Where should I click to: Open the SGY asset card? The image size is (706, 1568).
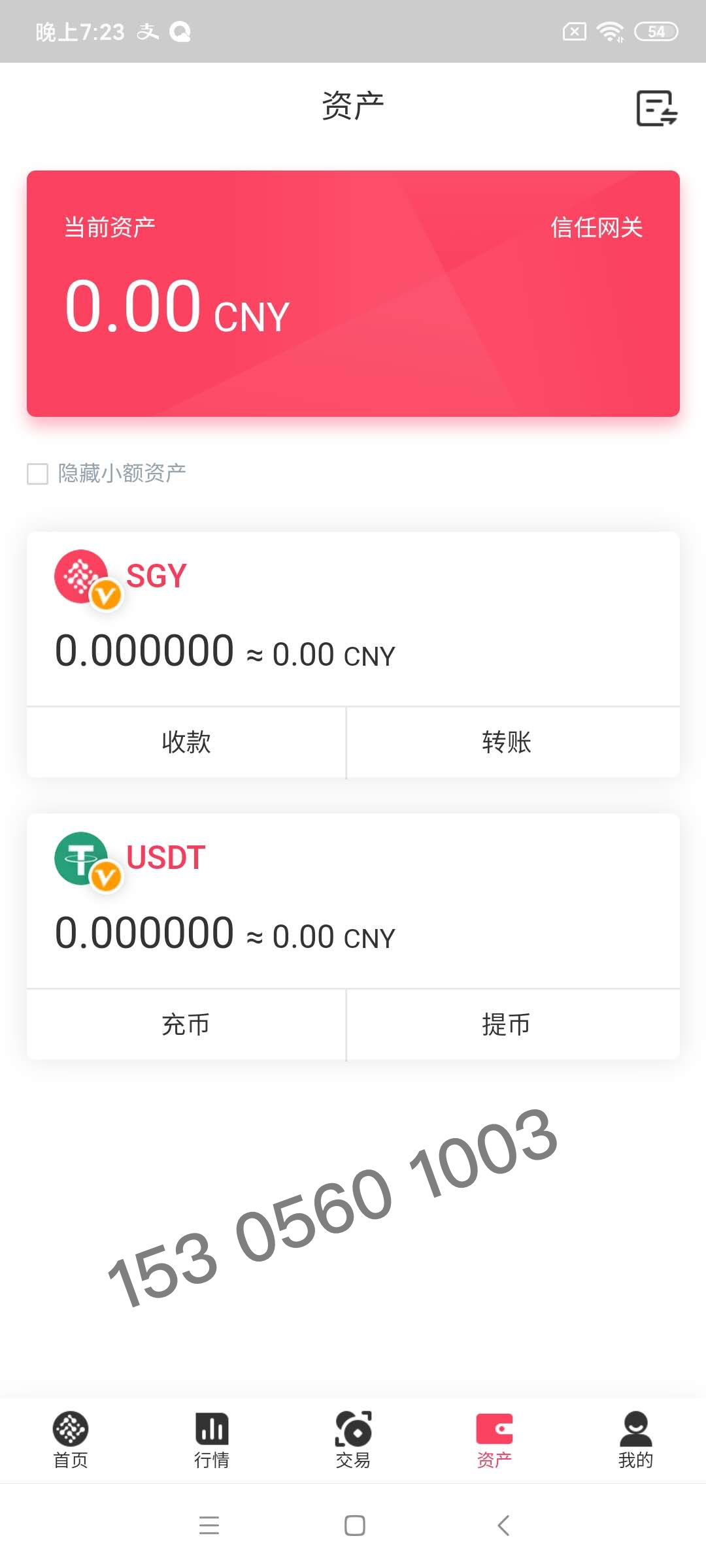coord(353,617)
